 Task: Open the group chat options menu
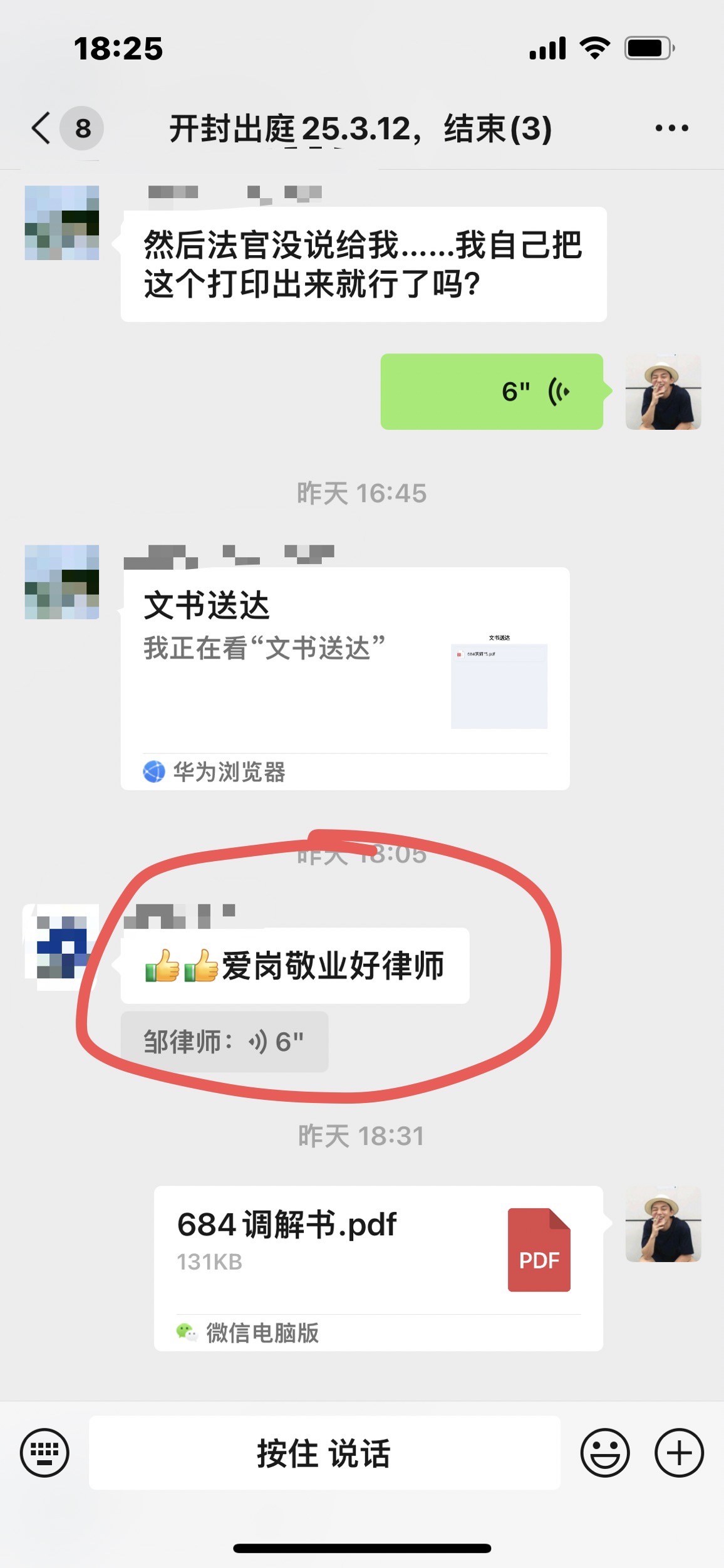[671, 128]
